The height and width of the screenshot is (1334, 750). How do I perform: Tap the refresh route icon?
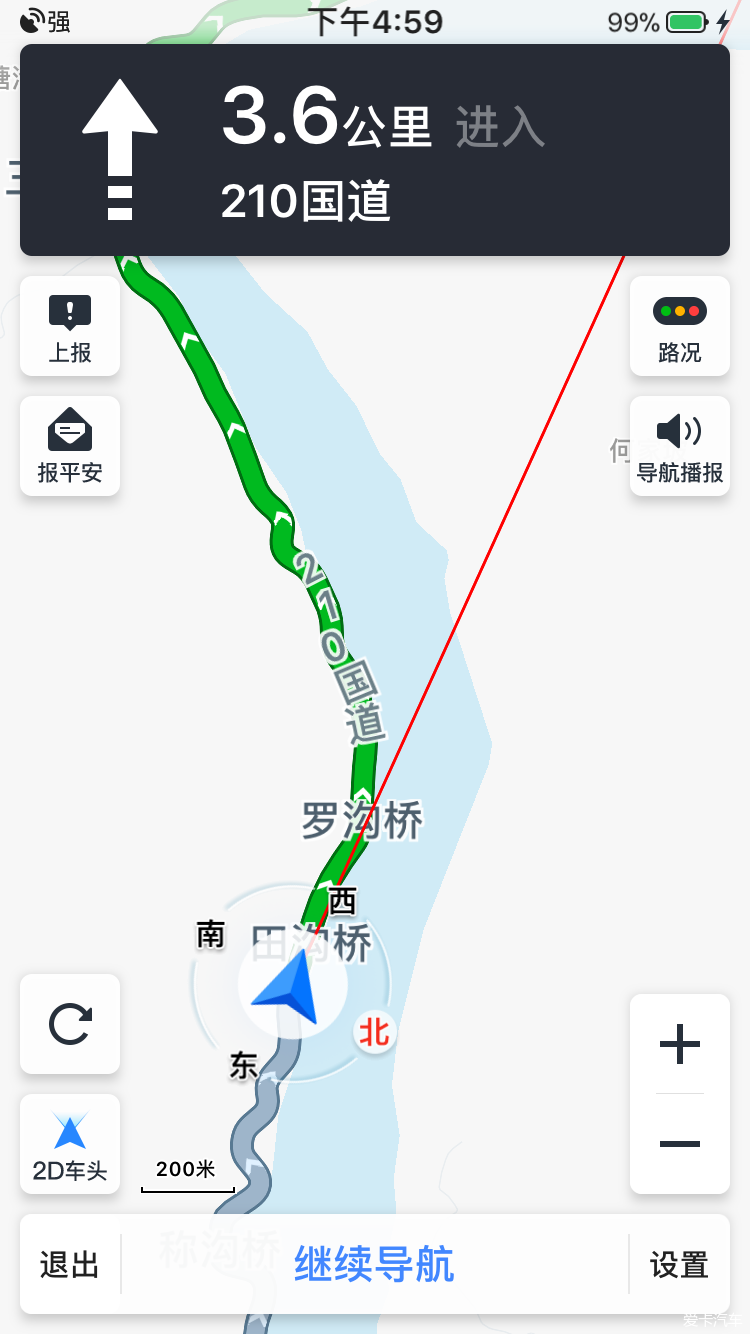point(70,1025)
